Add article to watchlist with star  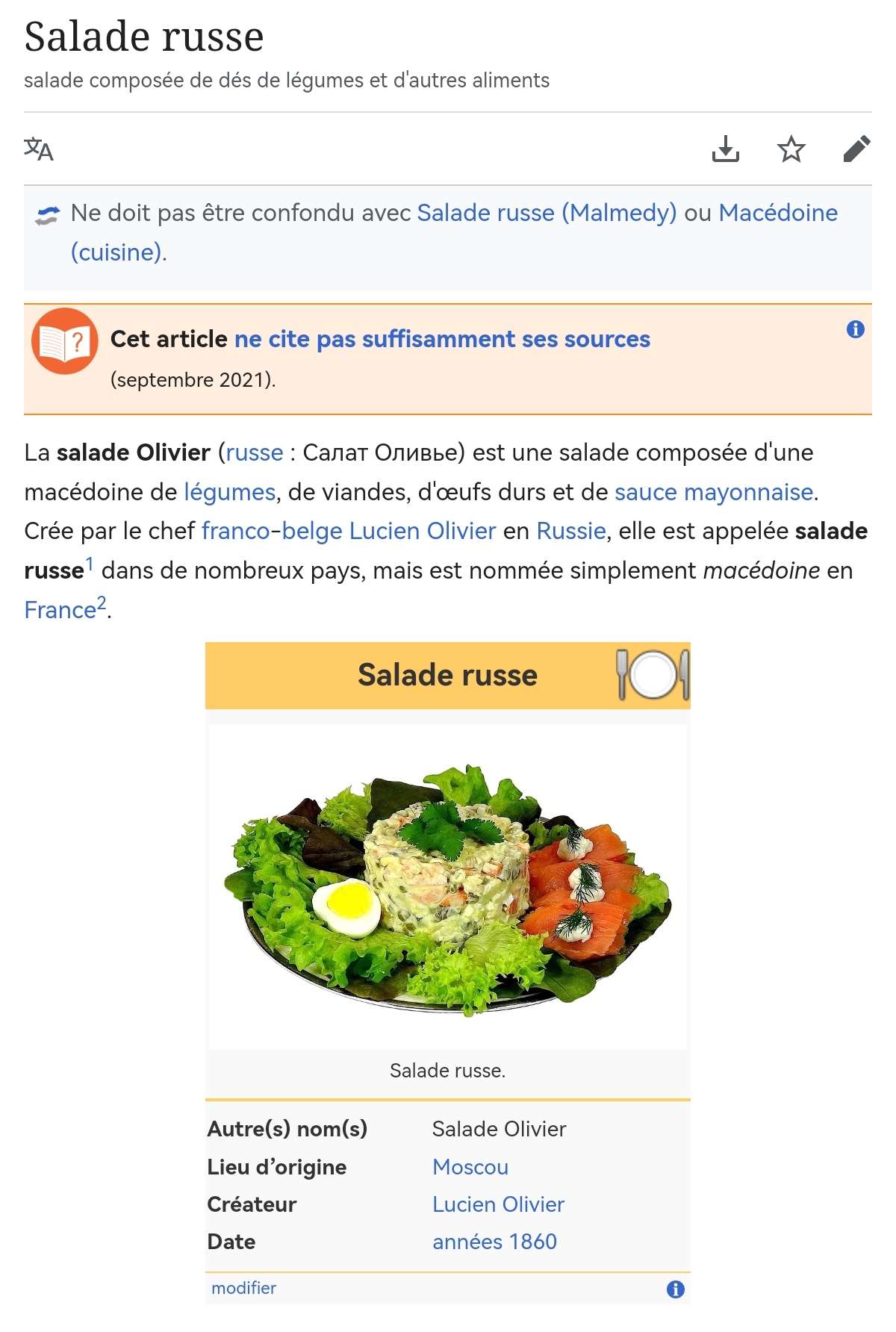(x=791, y=149)
